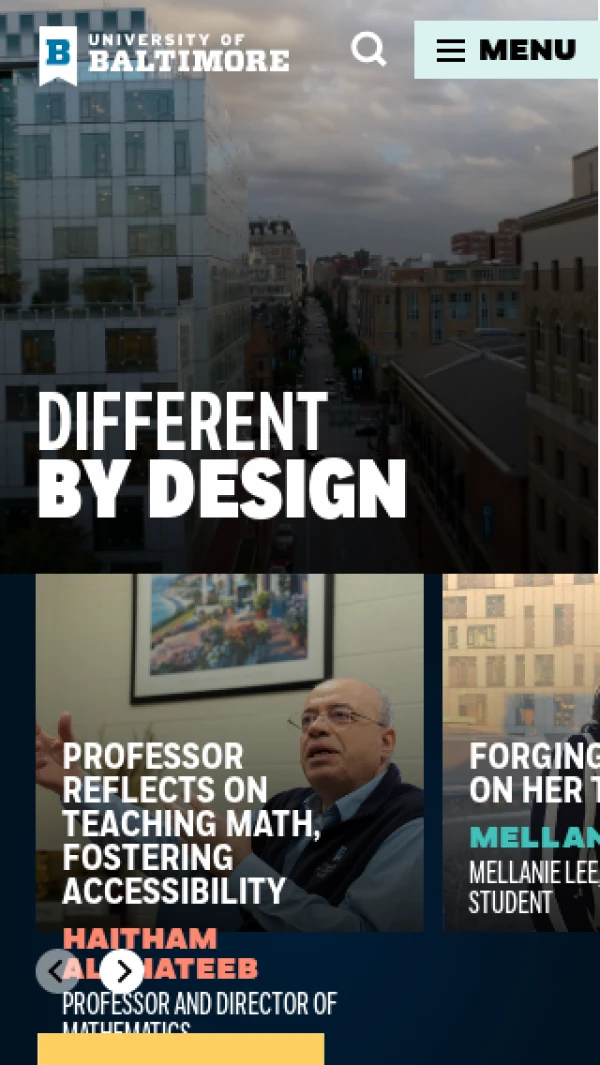
Task: Show the next carousel story
Action: (122, 970)
